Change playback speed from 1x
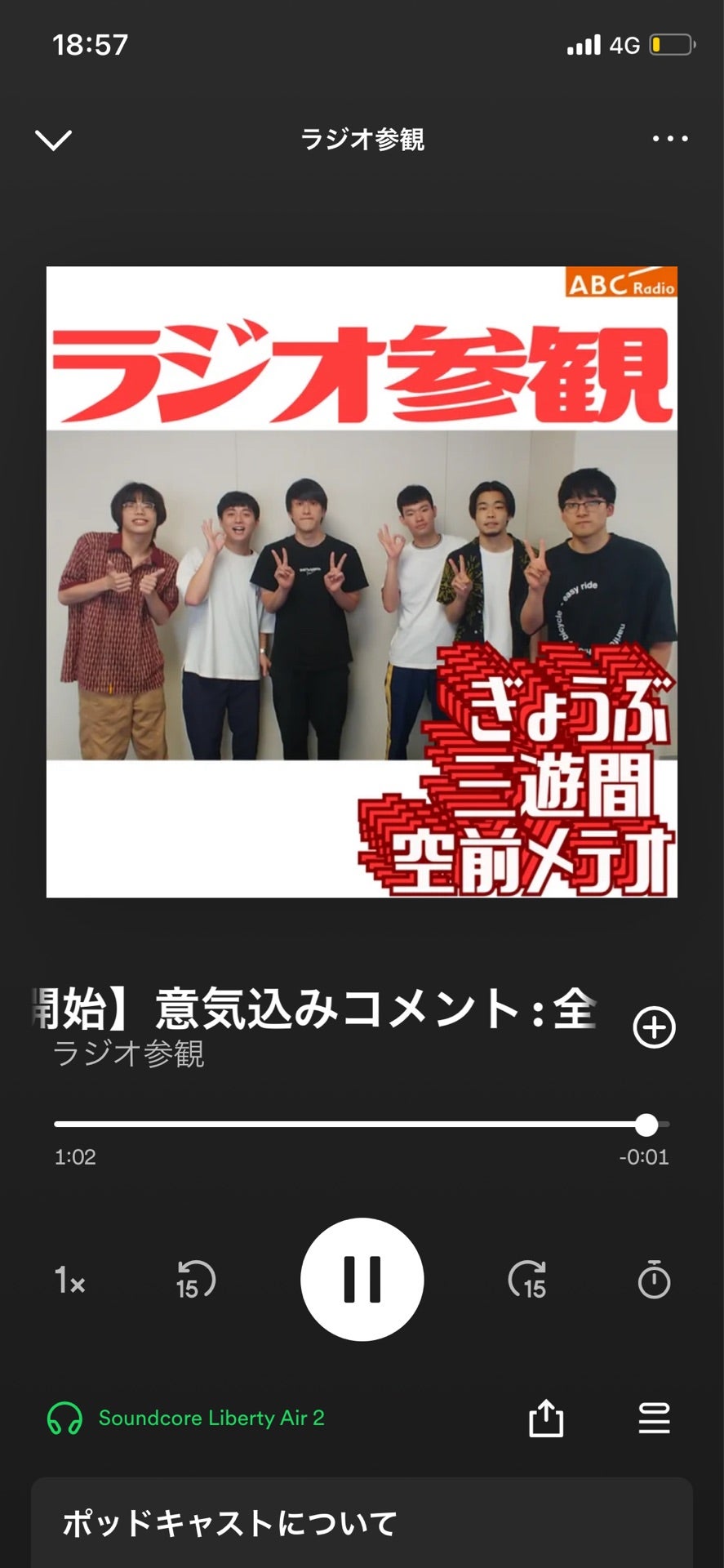This screenshot has height=1568, width=724. pyautogui.click(x=70, y=1280)
